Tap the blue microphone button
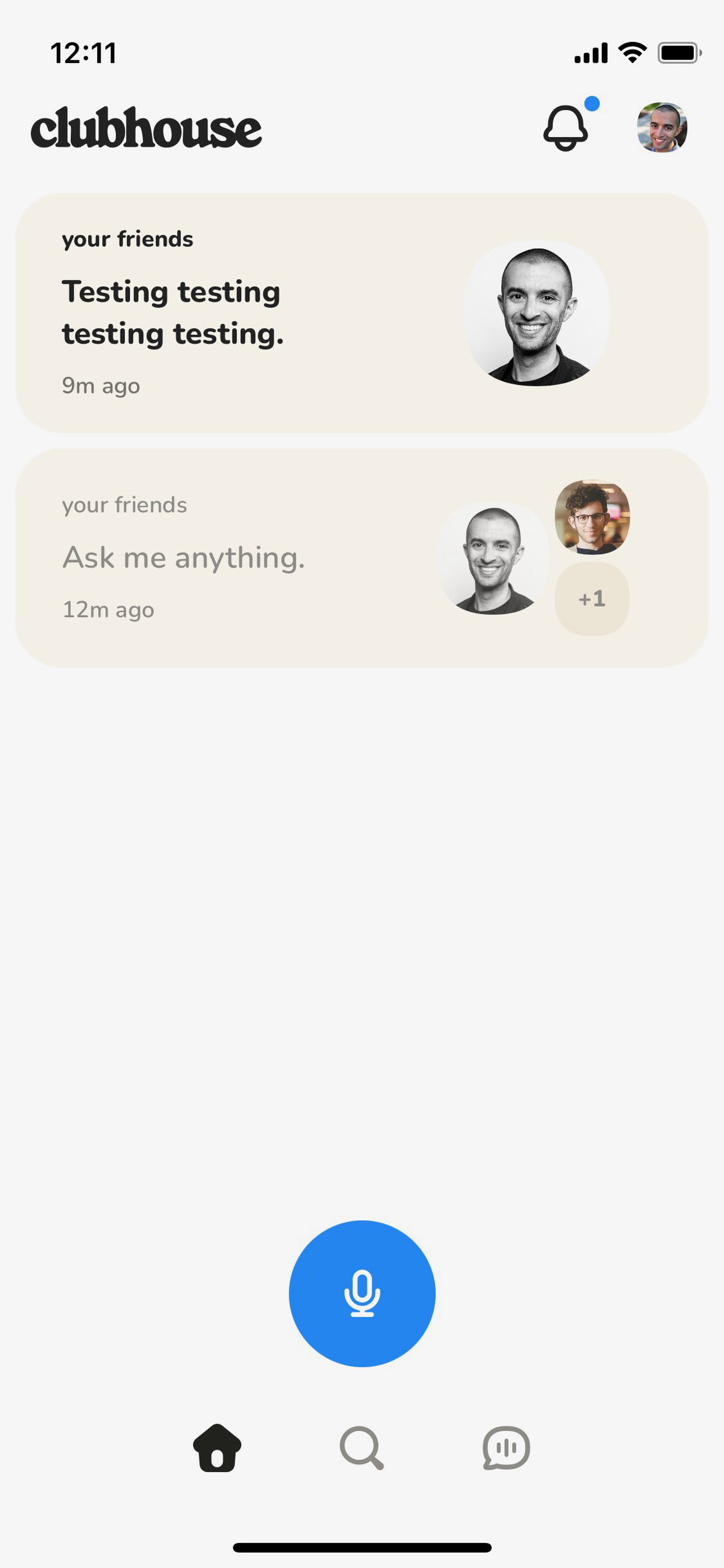The width and height of the screenshot is (724, 1568). tap(362, 1293)
